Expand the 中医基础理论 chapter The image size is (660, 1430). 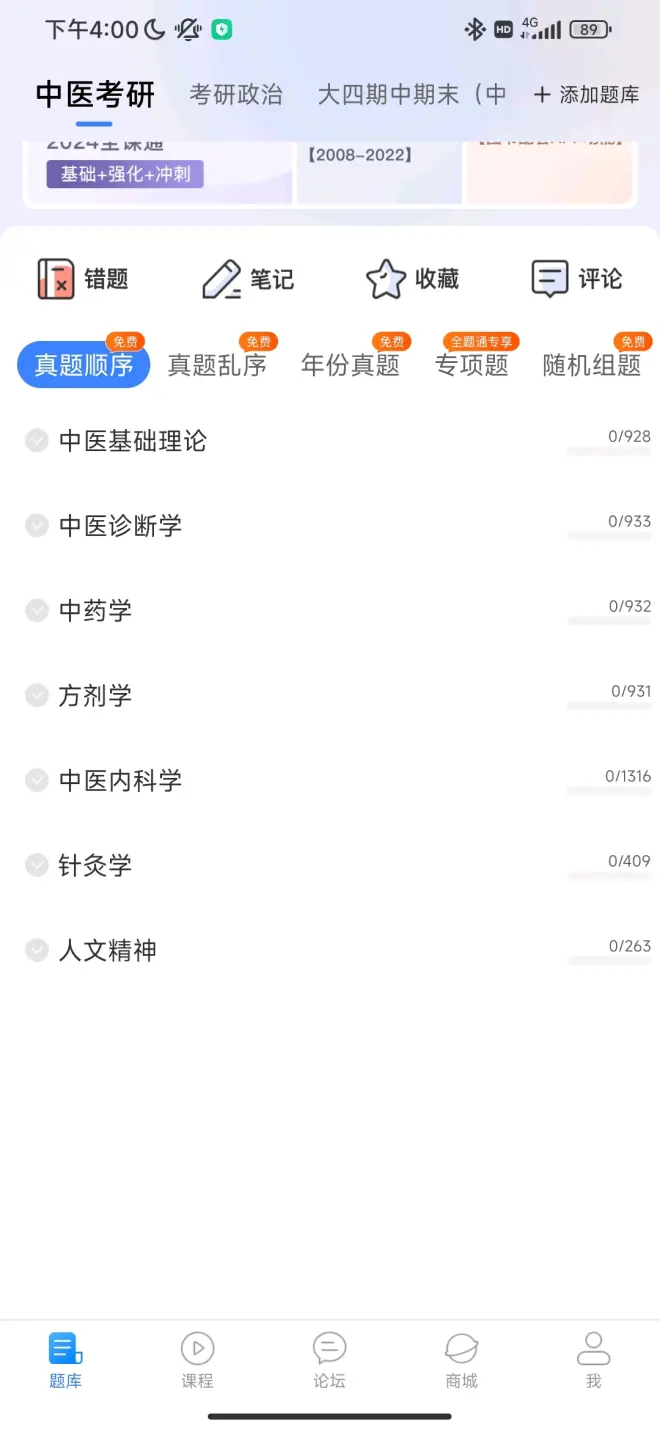tap(338, 441)
